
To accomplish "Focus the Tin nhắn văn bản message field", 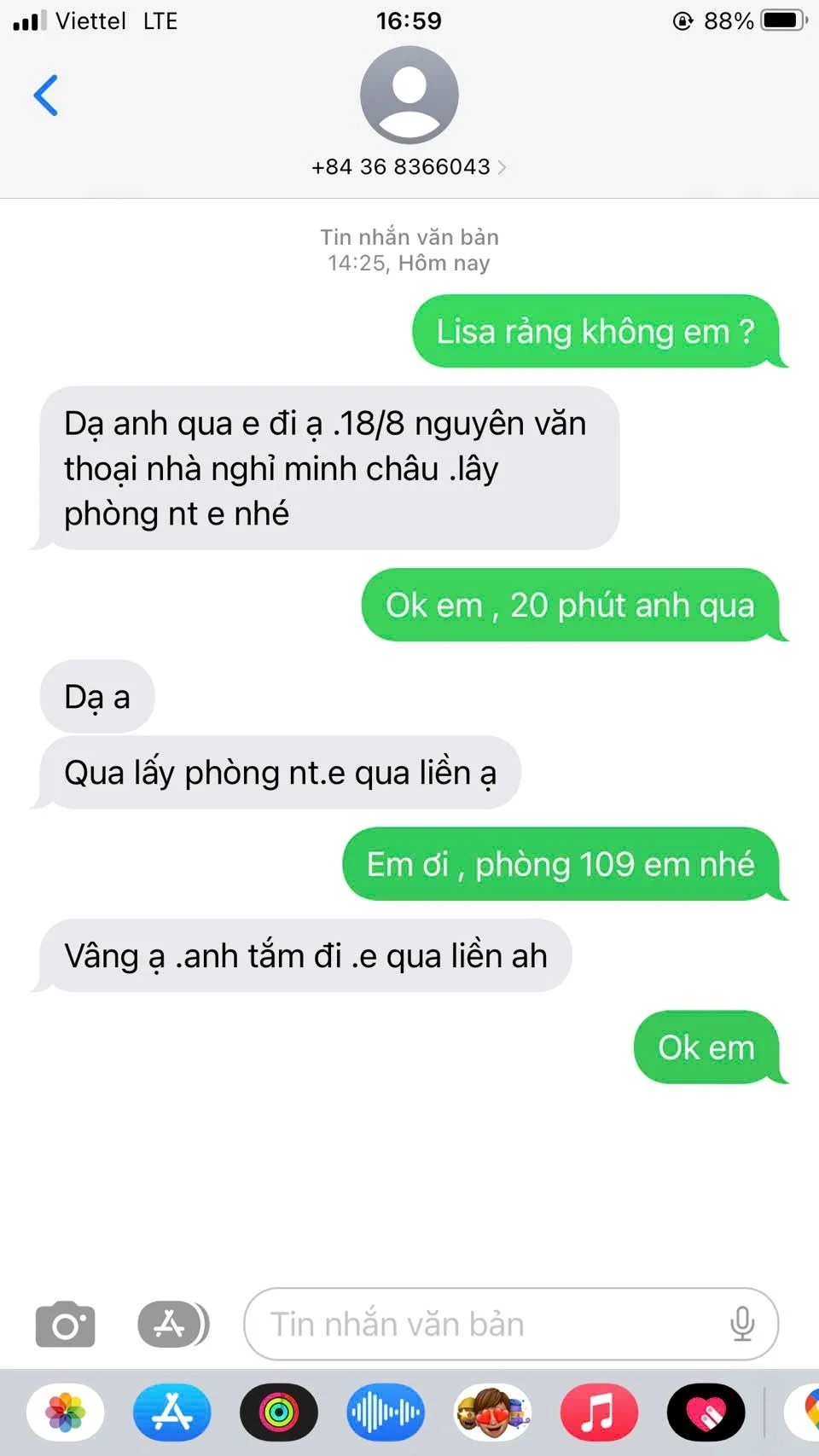I will (x=478, y=1325).
